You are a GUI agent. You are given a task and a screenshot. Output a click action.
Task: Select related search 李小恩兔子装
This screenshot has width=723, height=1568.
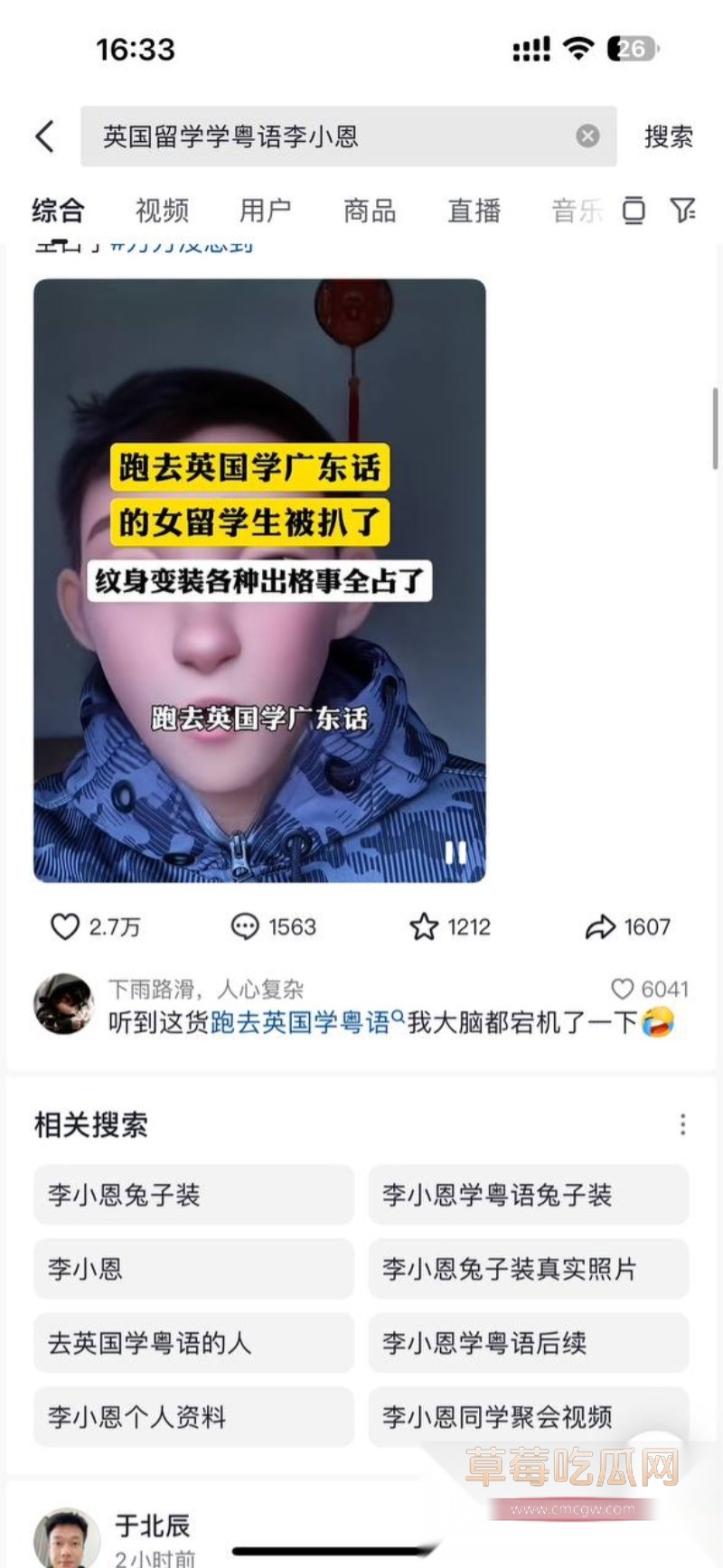point(192,1195)
